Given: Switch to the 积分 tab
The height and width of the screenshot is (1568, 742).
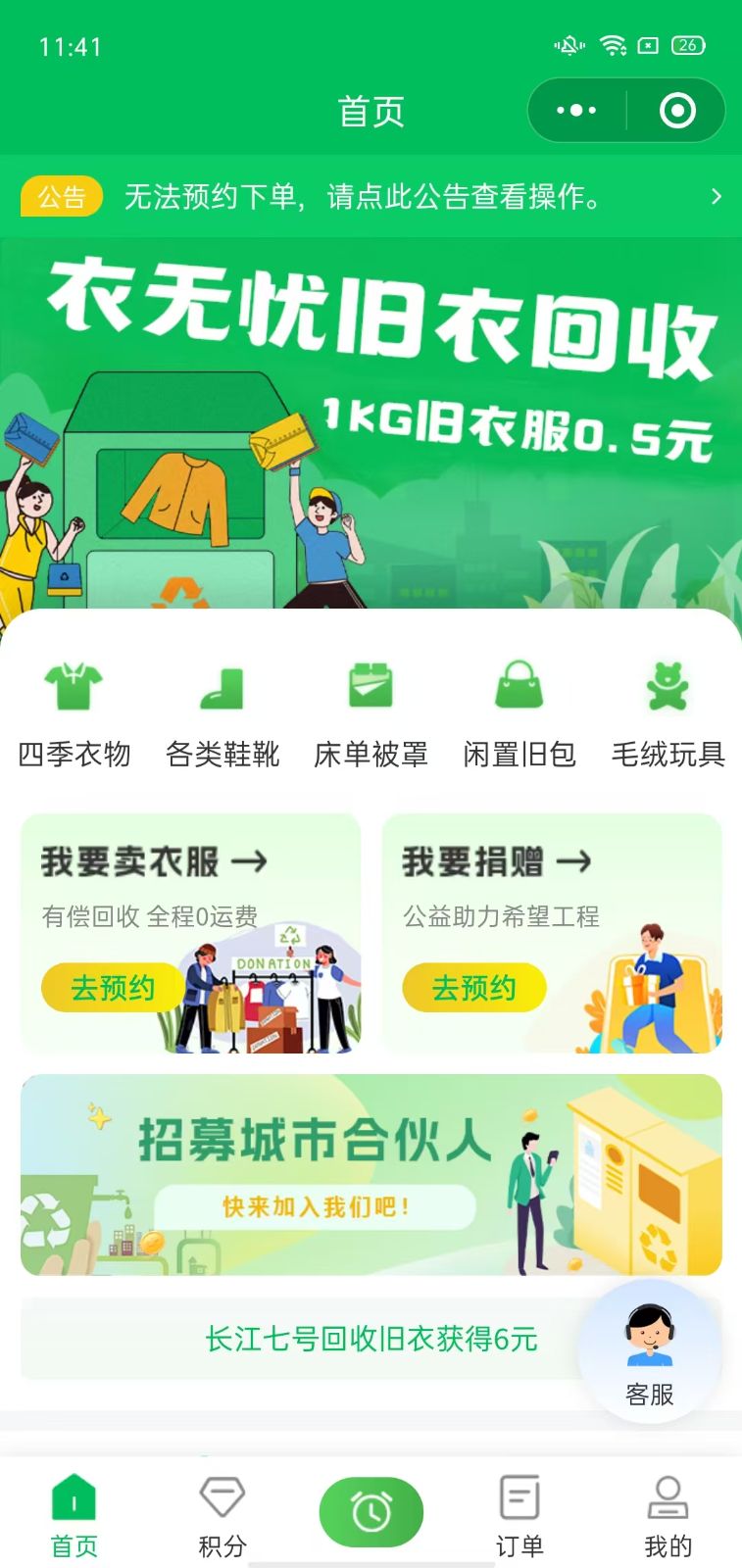Looking at the screenshot, I should [x=223, y=1517].
